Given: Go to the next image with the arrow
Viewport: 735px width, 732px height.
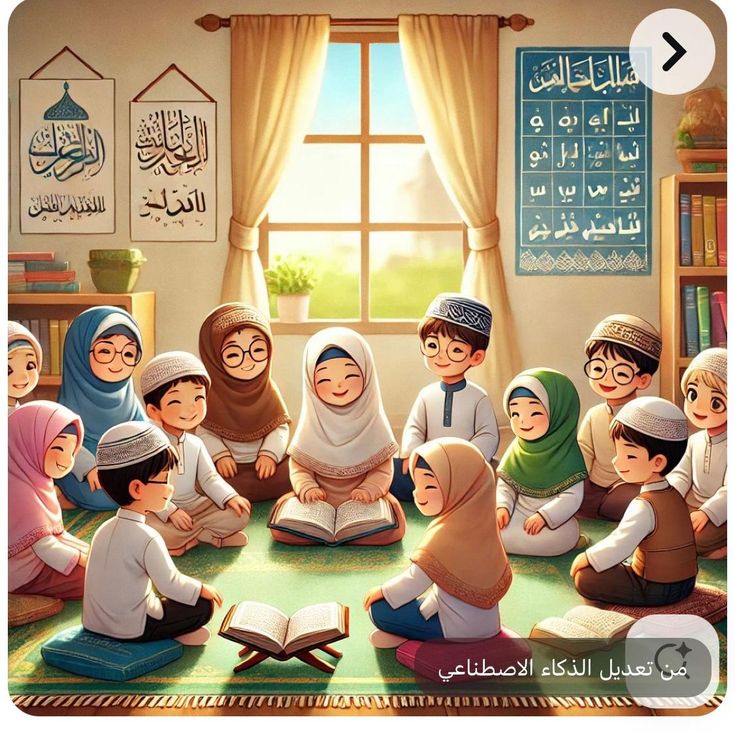Looking at the screenshot, I should point(672,52).
